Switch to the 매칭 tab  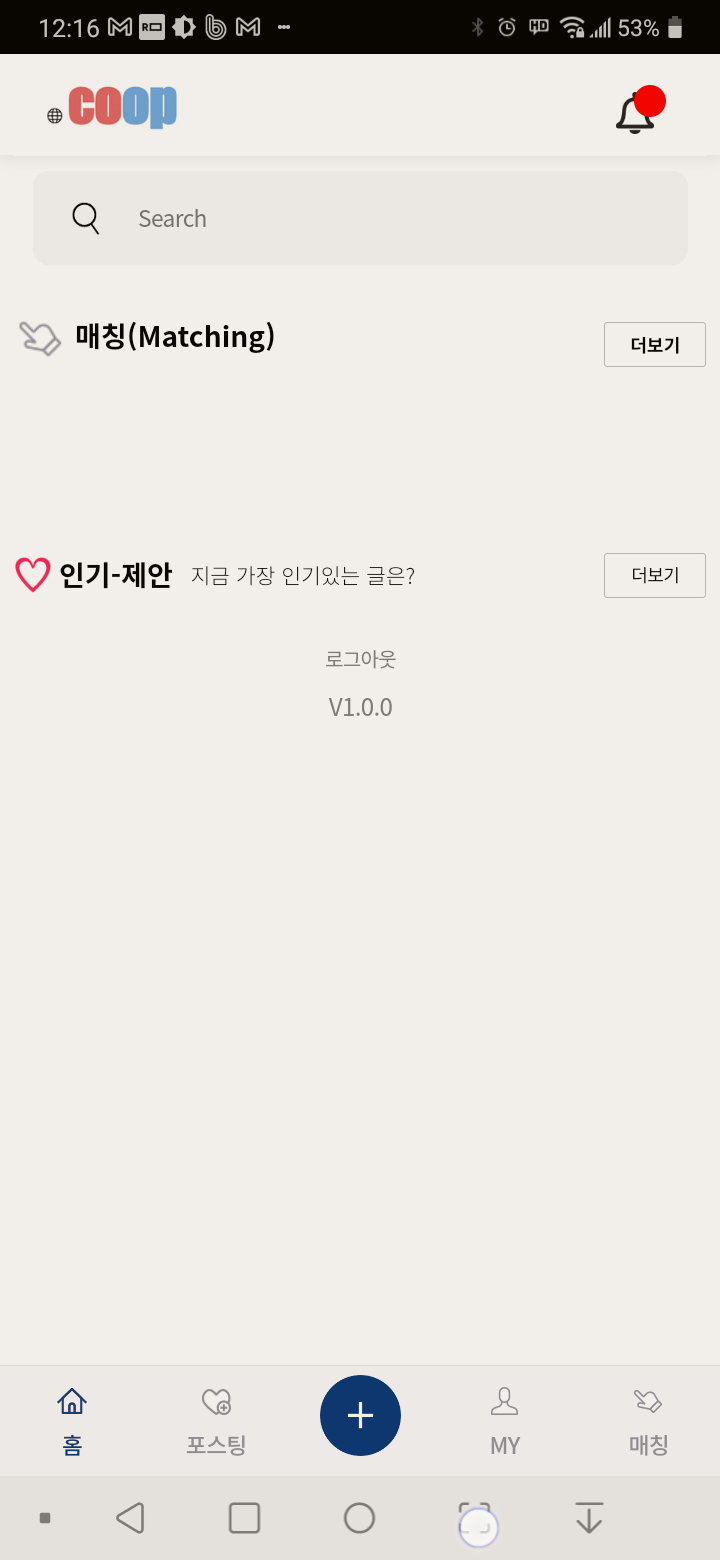(648, 1420)
